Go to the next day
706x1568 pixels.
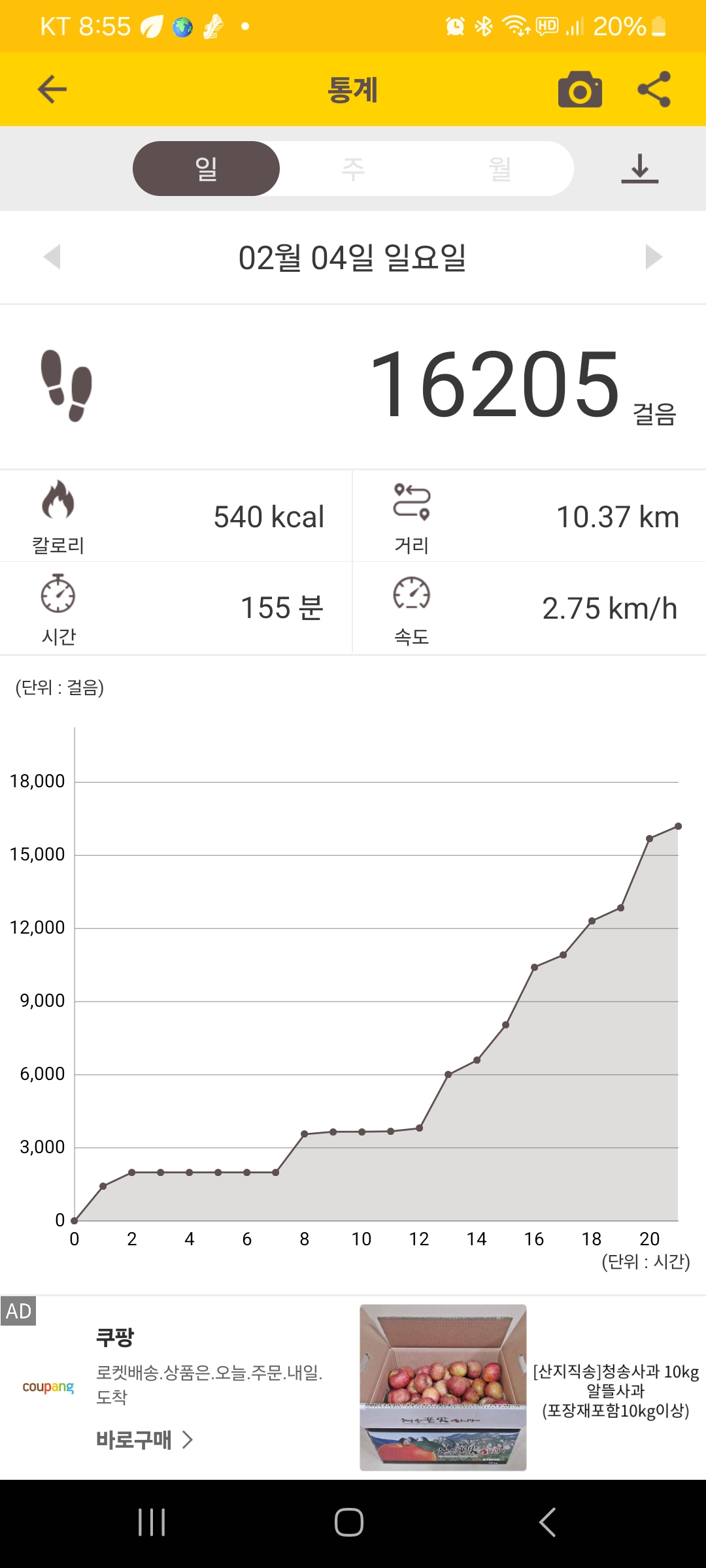653,257
